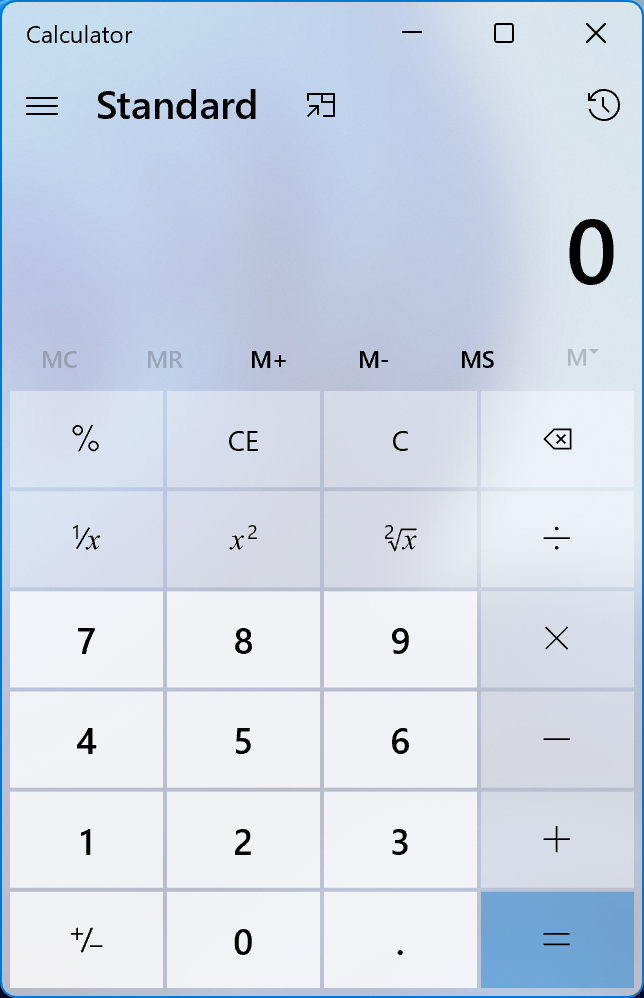Tap the percent key
The width and height of the screenshot is (644, 998).
(x=86, y=440)
